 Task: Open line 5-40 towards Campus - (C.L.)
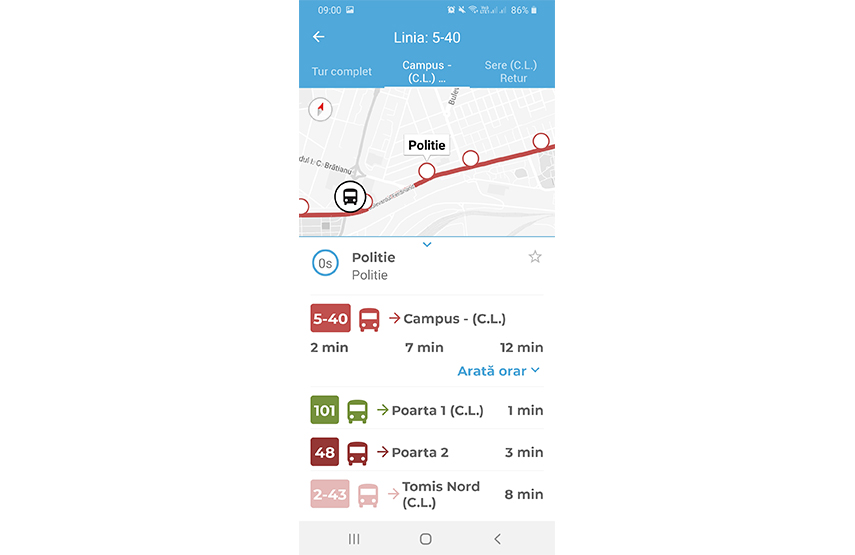(x=427, y=320)
